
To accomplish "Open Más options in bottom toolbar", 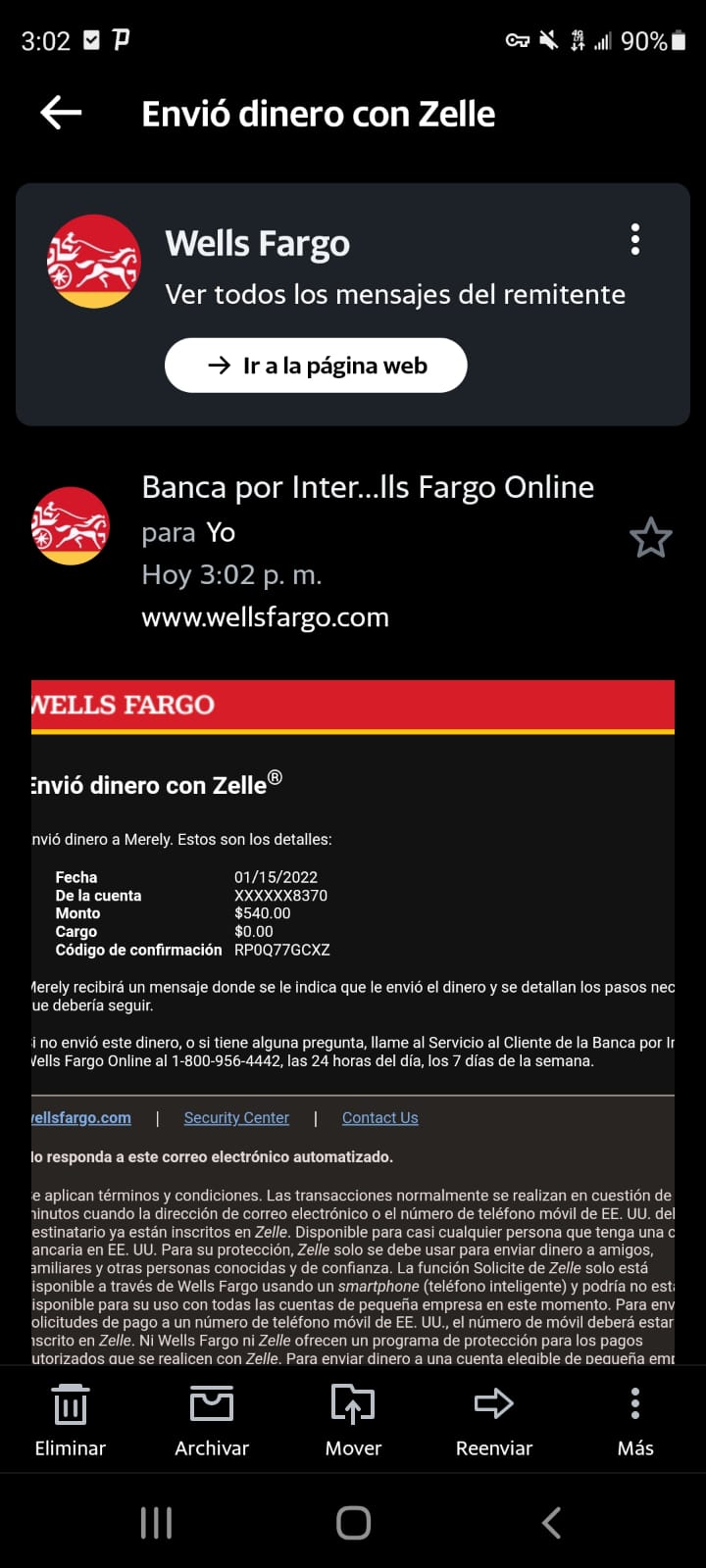I will point(635,1421).
